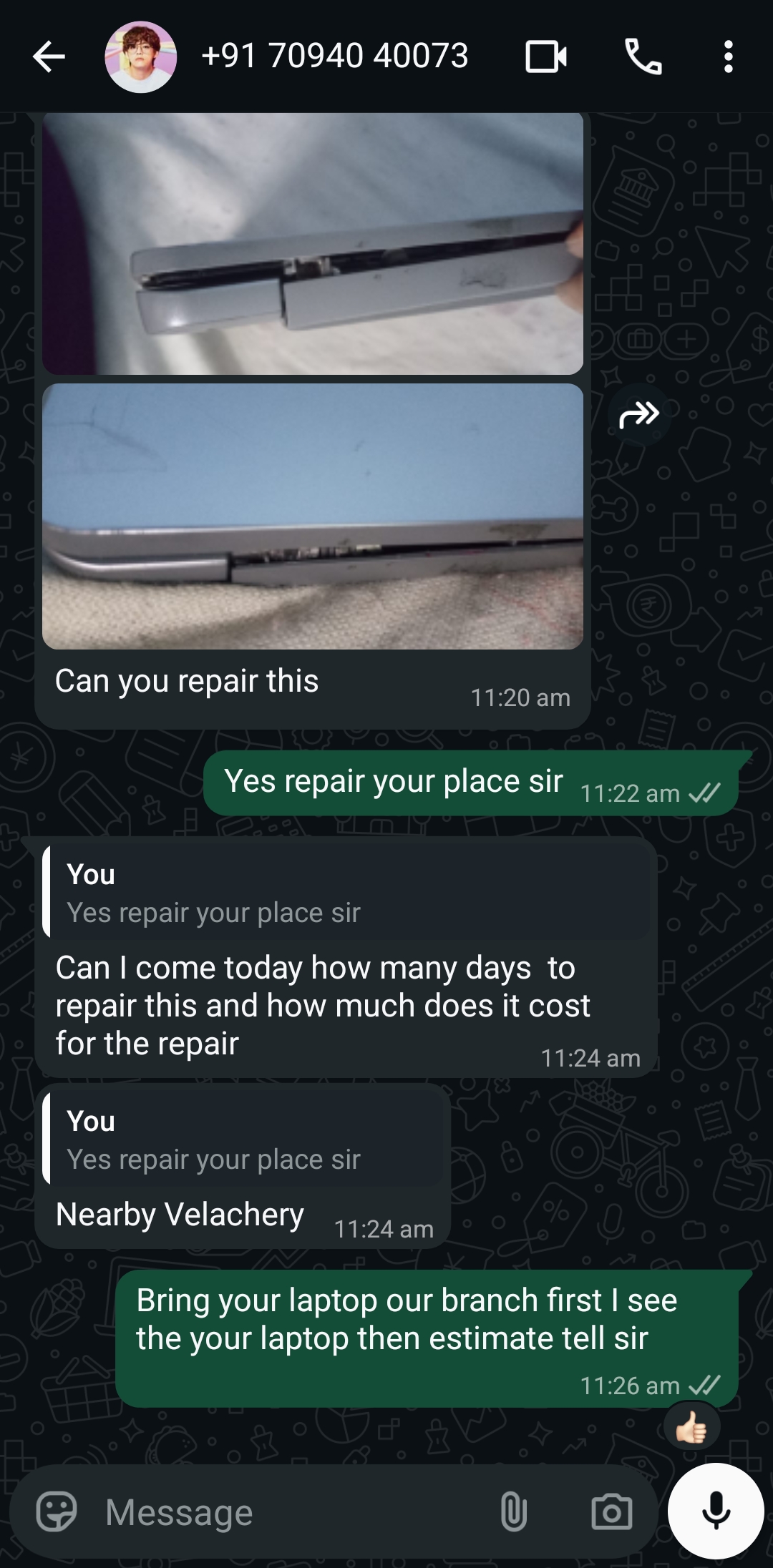Screen dimensions: 773x1568
Task: View the thumbs-up reaction details
Action: [x=691, y=1429]
